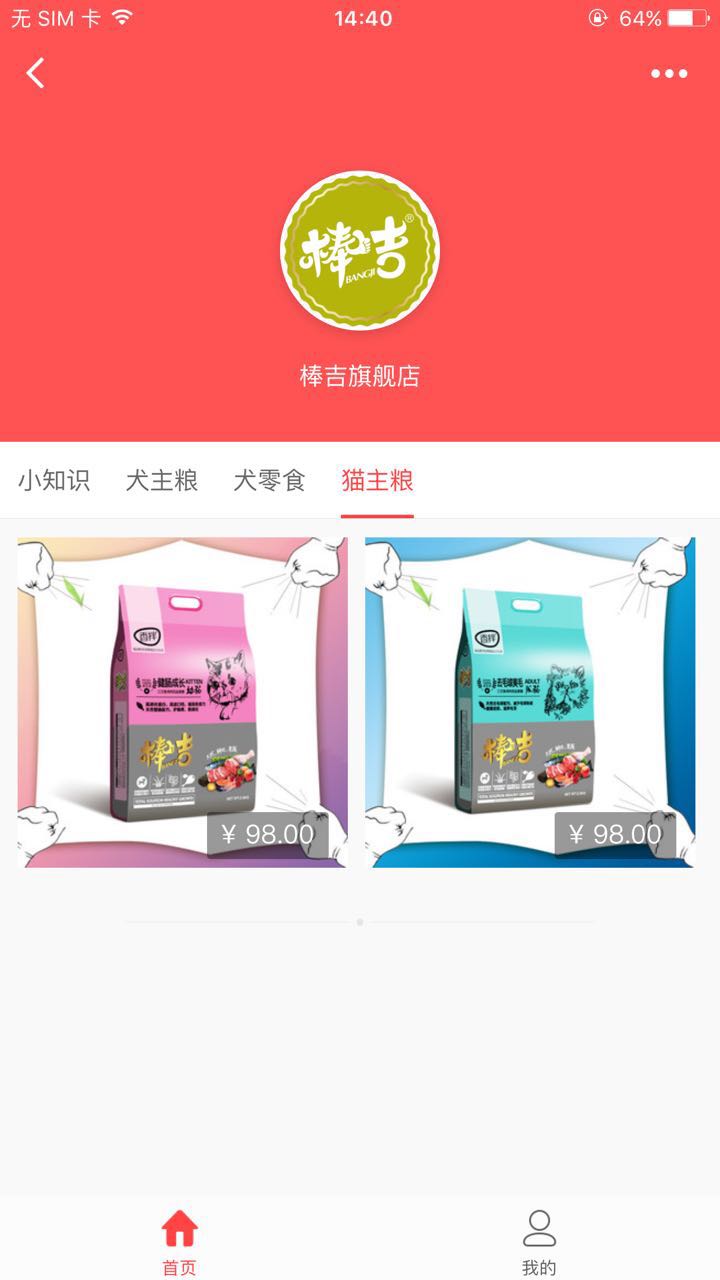This screenshot has height=1280, width=720.
Task: Switch to the 小知识 tab
Action: coord(54,481)
